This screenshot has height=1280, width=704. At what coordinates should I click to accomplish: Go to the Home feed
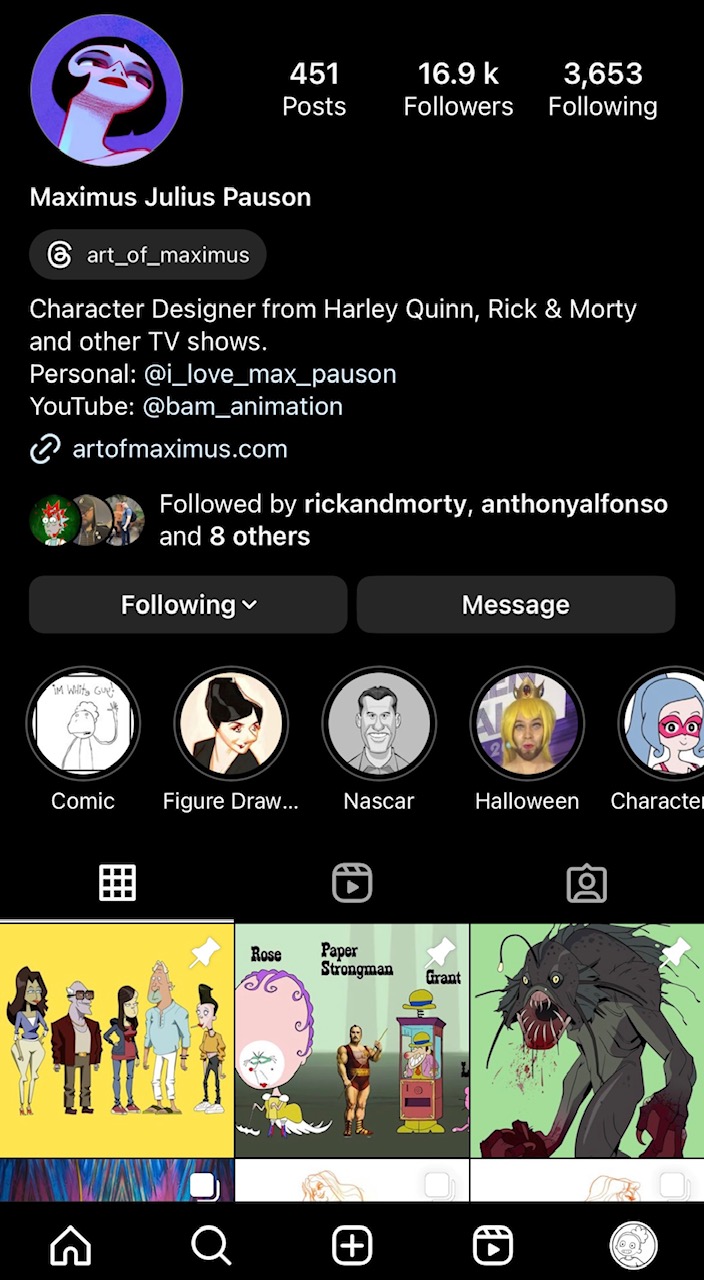point(70,1246)
